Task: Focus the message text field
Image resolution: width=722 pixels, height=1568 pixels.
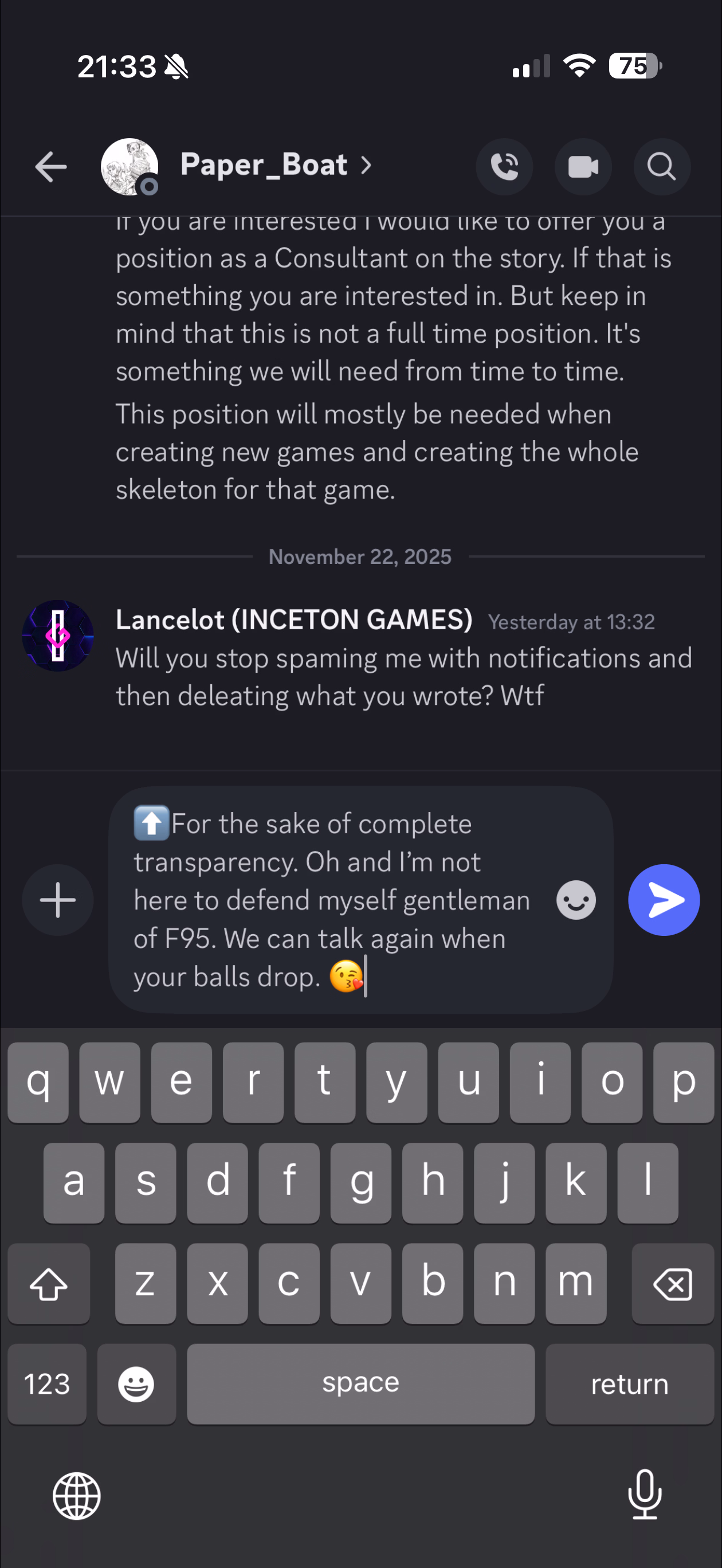Action: pyautogui.click(x=332, y=900)
